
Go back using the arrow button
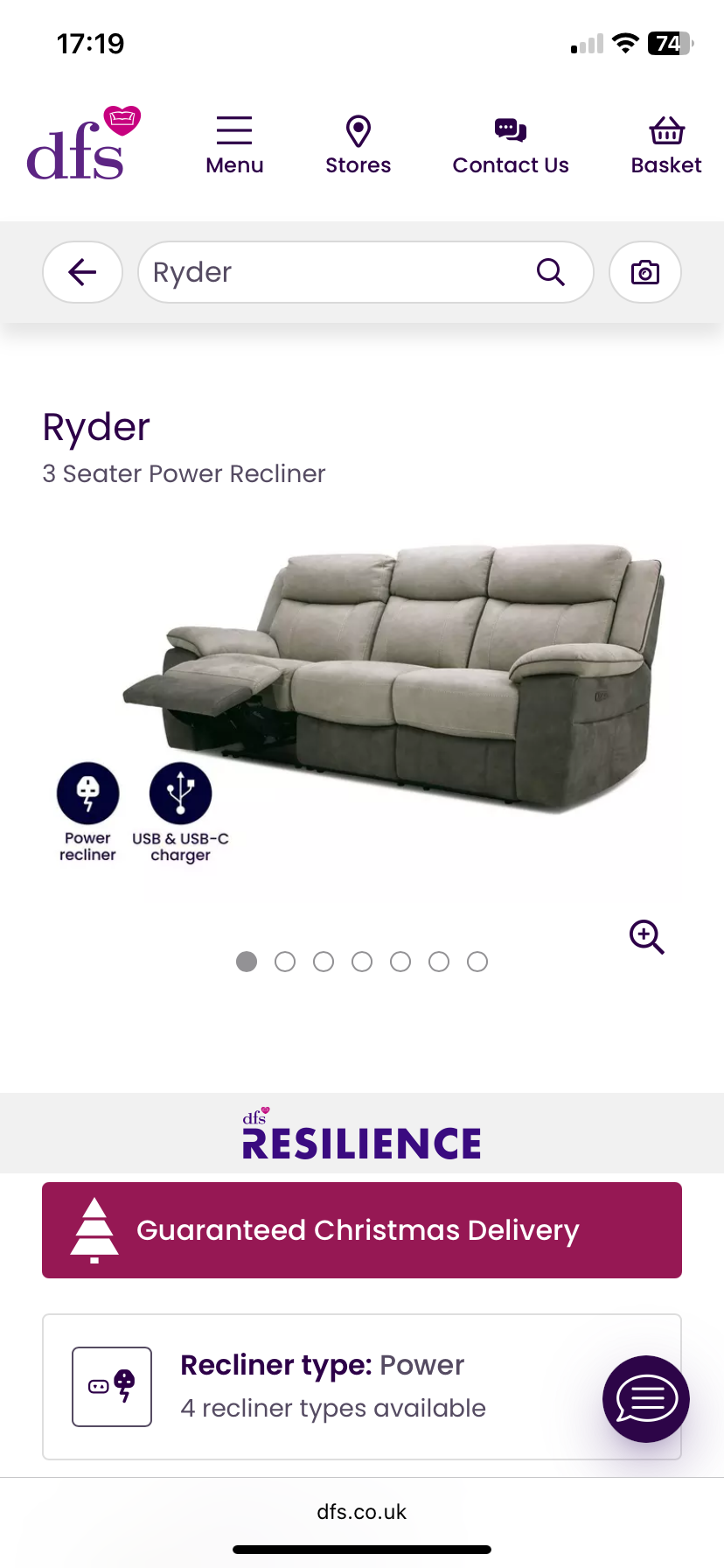pos(82,272)
